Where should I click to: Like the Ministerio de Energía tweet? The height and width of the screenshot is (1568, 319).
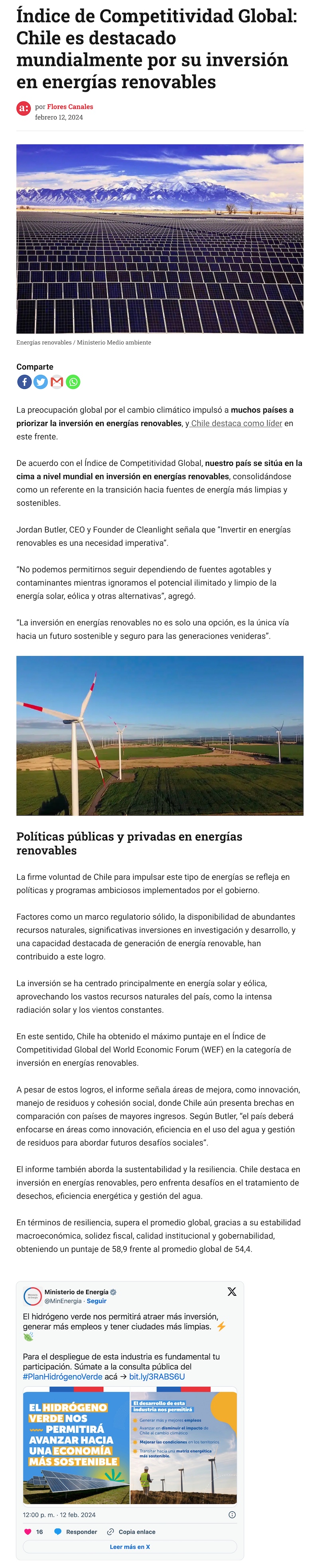tap(28, 1532)
